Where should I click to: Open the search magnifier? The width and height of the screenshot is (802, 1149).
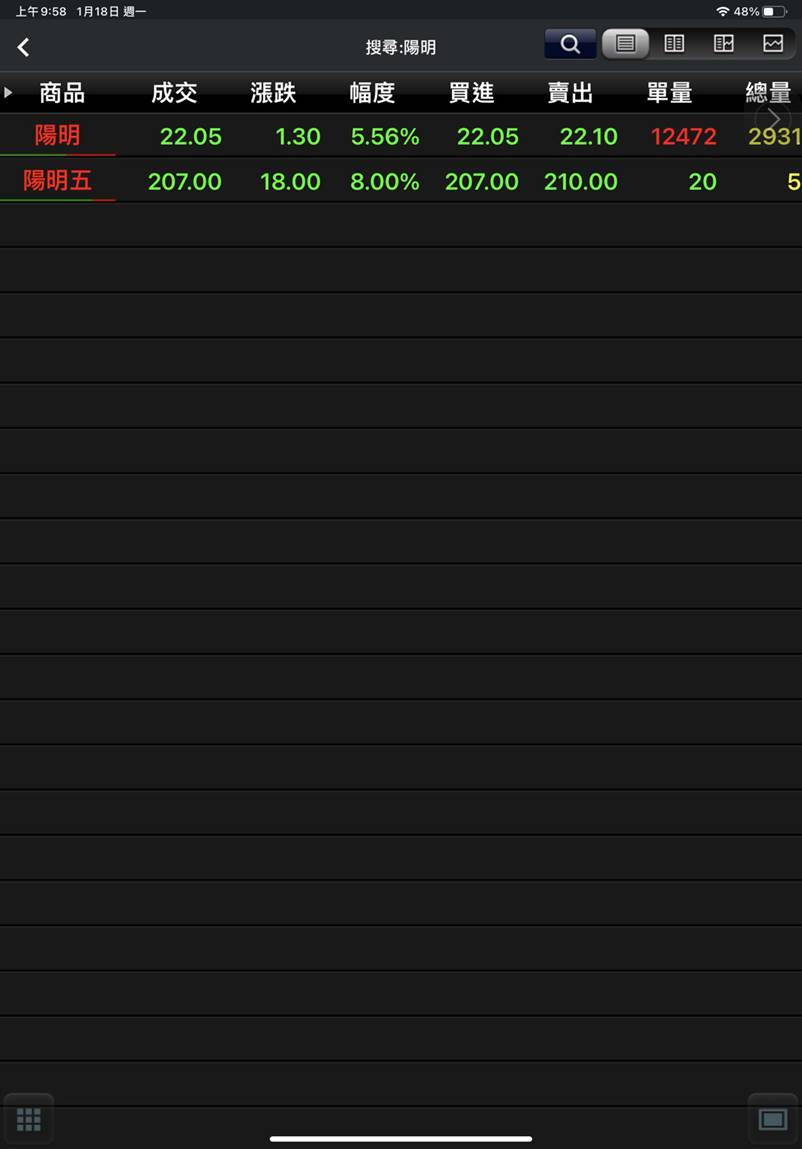point(570,44)
